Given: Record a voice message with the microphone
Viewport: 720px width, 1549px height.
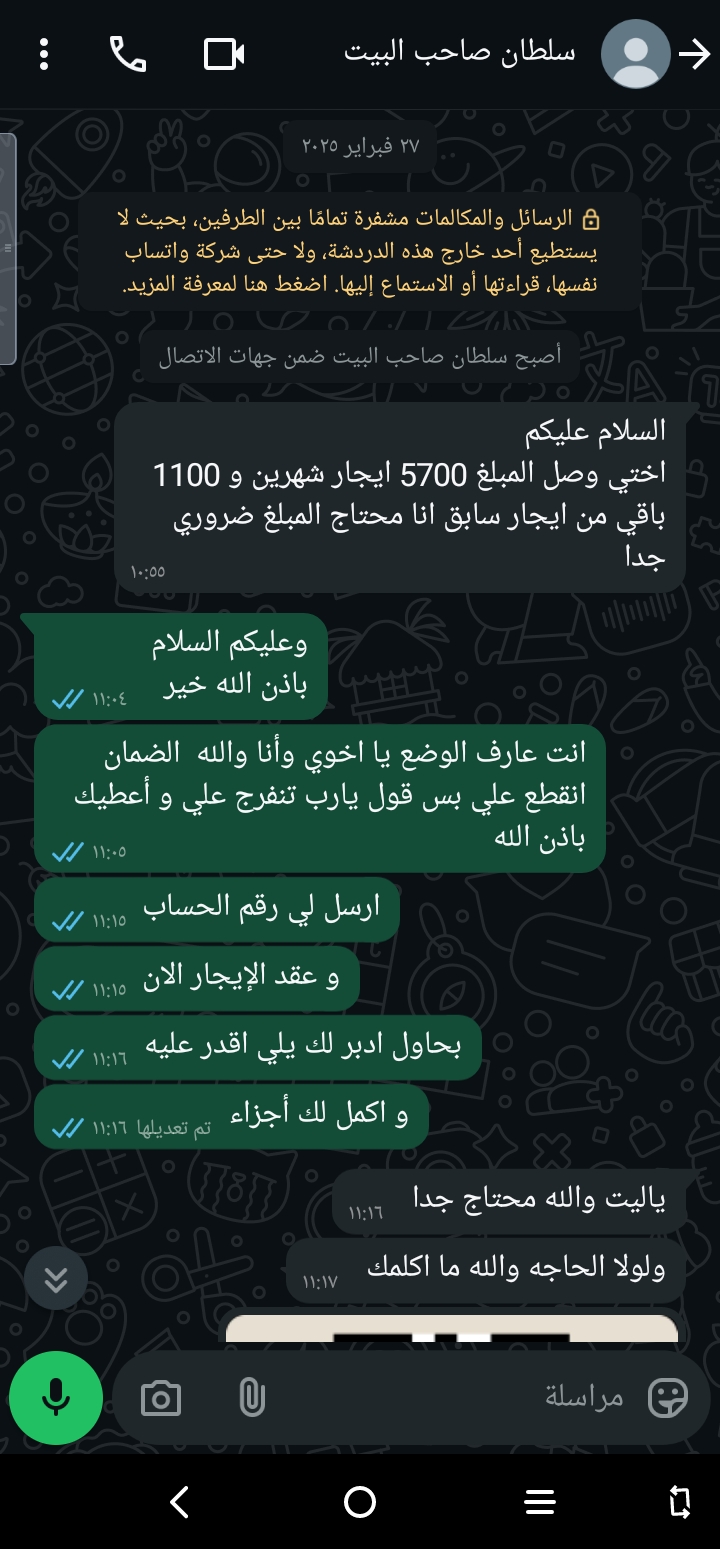Looking at the screenshot, I should coord(56,1398).
